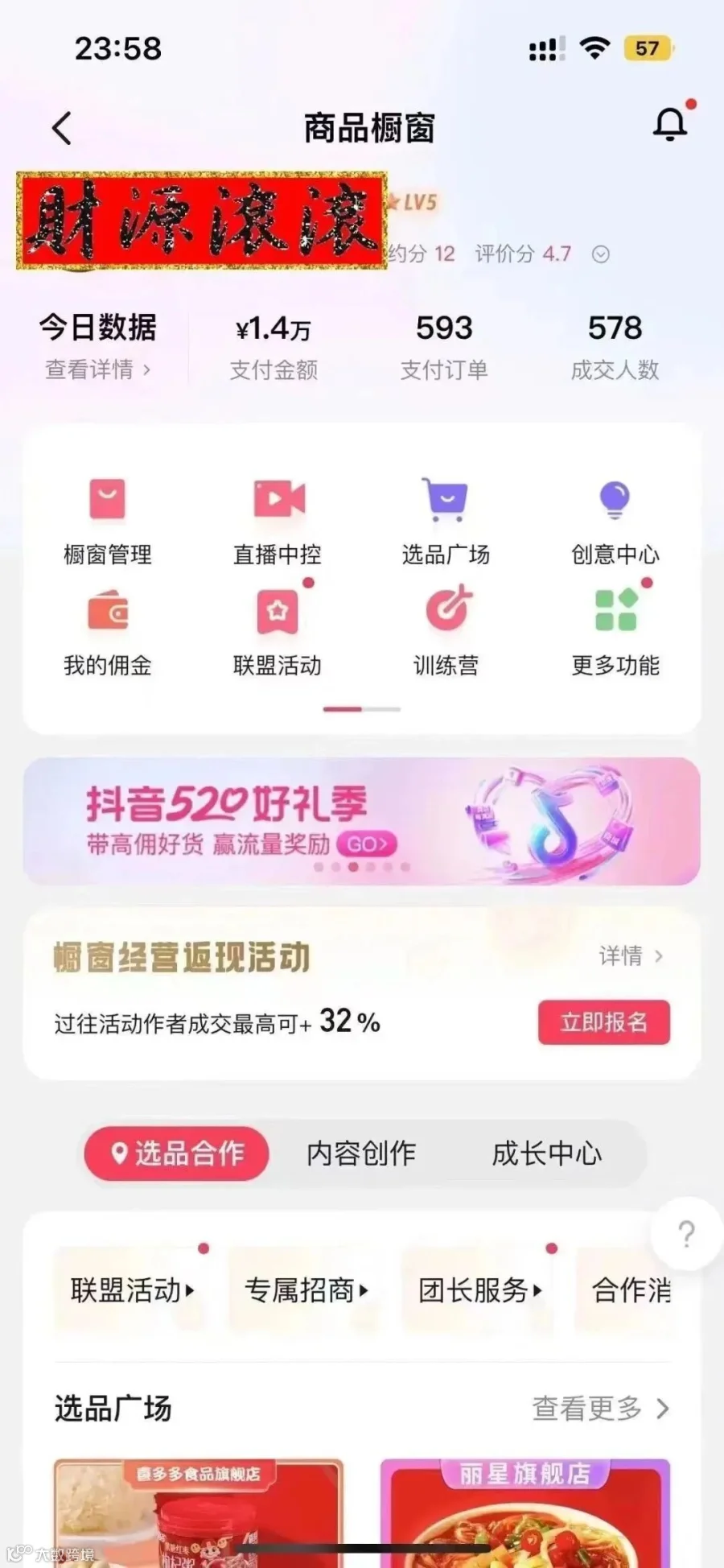Check 我的佣金
Image resolution: width=724 pixels, height=1568 pixels.
tap(108, 633)
